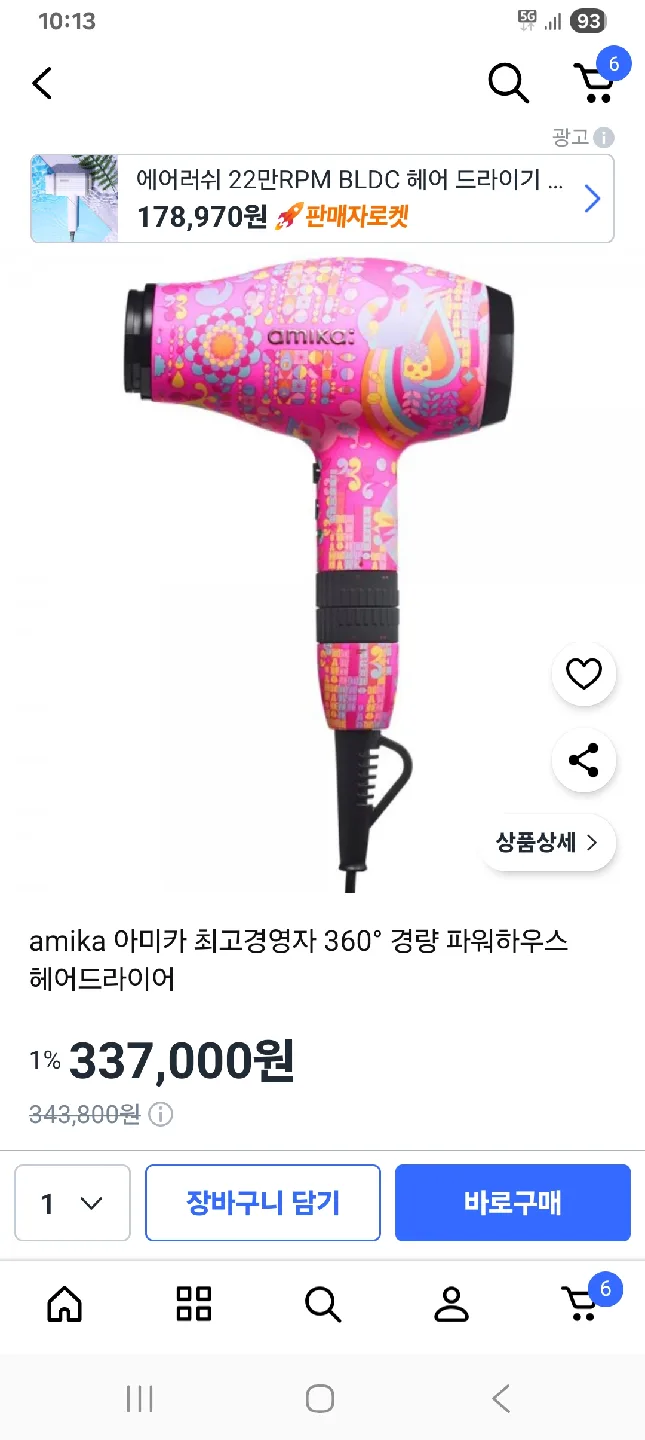The image size is (645, 1440).
Task: Open search from the top bar
Action: pyautogui.click(x=508, y=84)
